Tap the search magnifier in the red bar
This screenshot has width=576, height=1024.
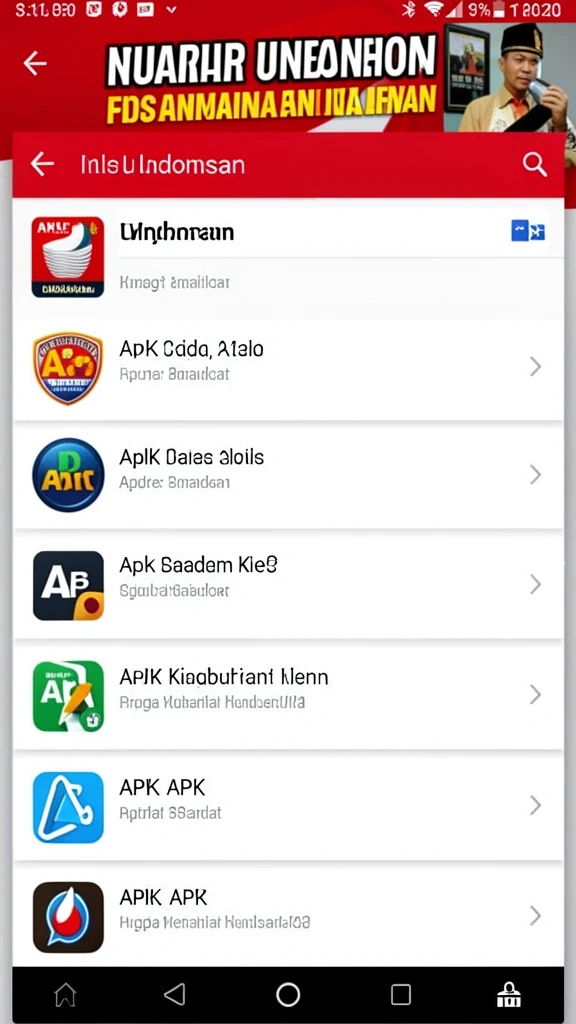(534, 165)
